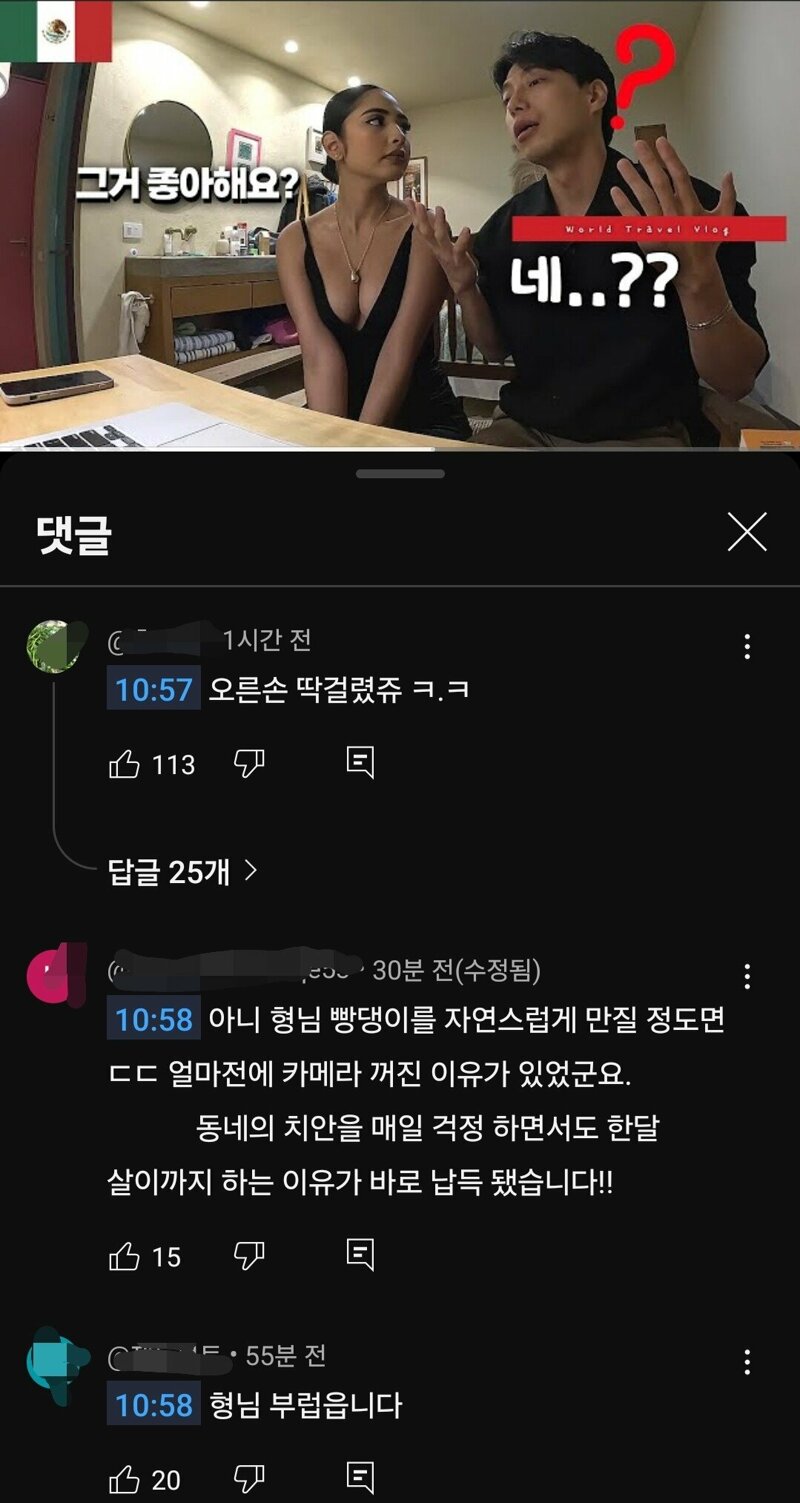Screen dimensions: 800x1503
Task: Expand 답글 25개 replies
Action: [183, 872]
